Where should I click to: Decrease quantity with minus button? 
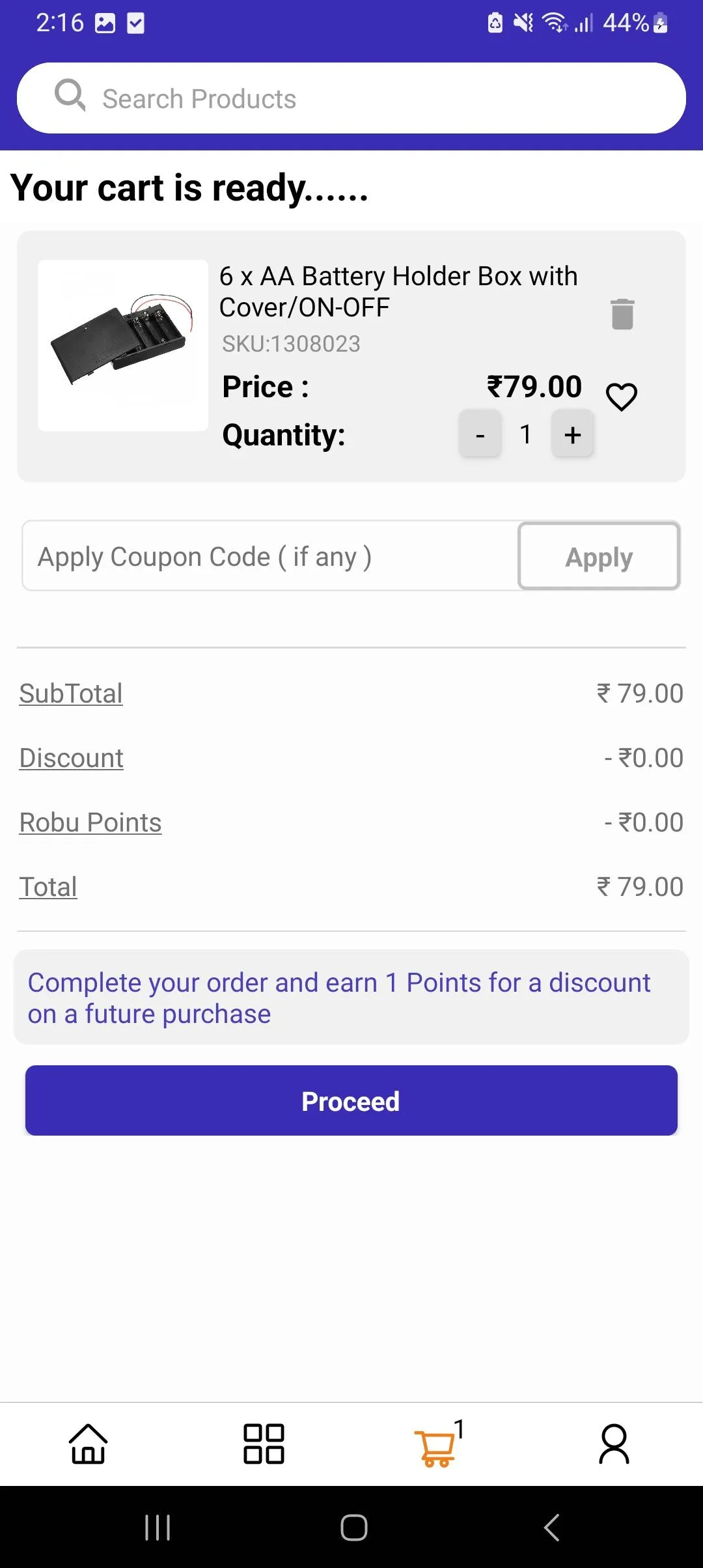480,434
